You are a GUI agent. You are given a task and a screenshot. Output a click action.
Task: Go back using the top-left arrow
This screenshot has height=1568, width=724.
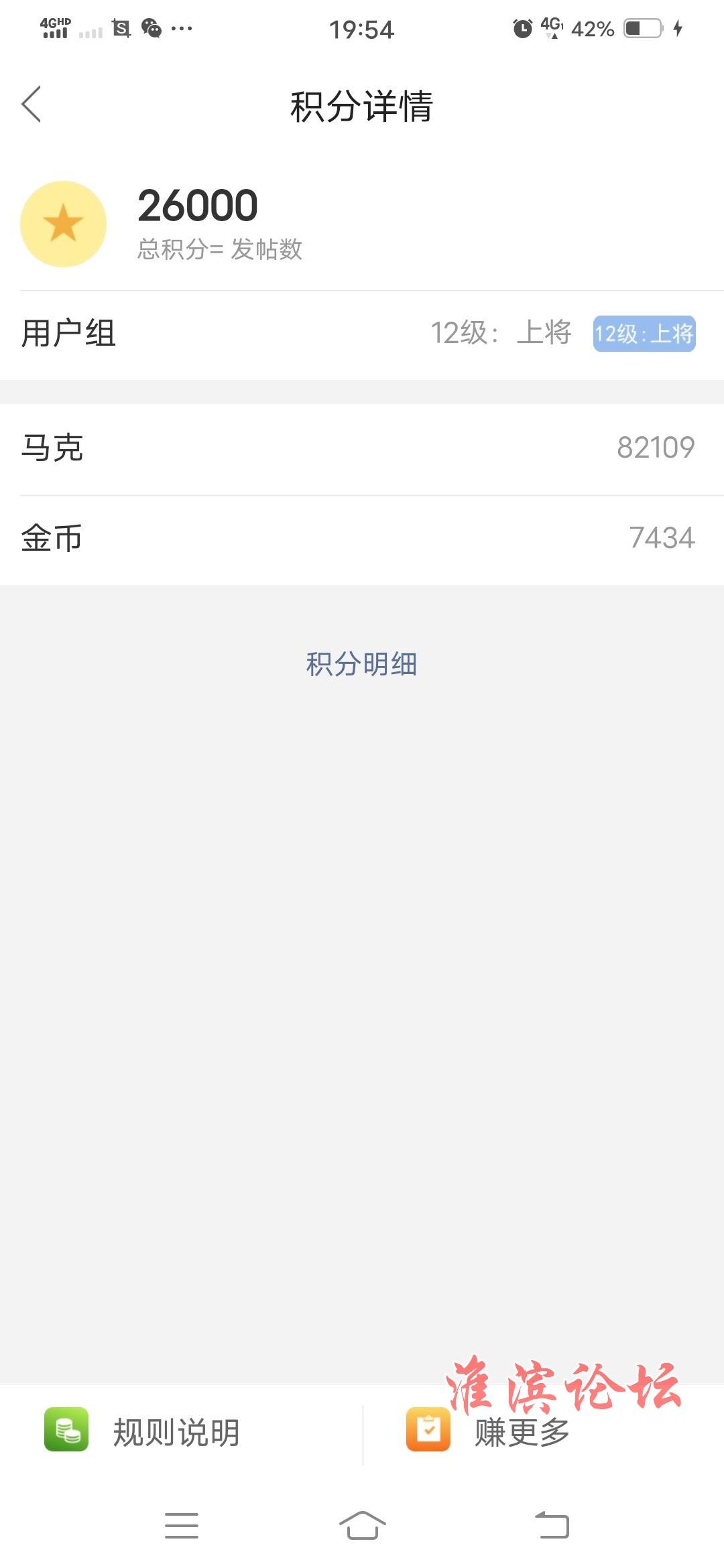point(32,105)
